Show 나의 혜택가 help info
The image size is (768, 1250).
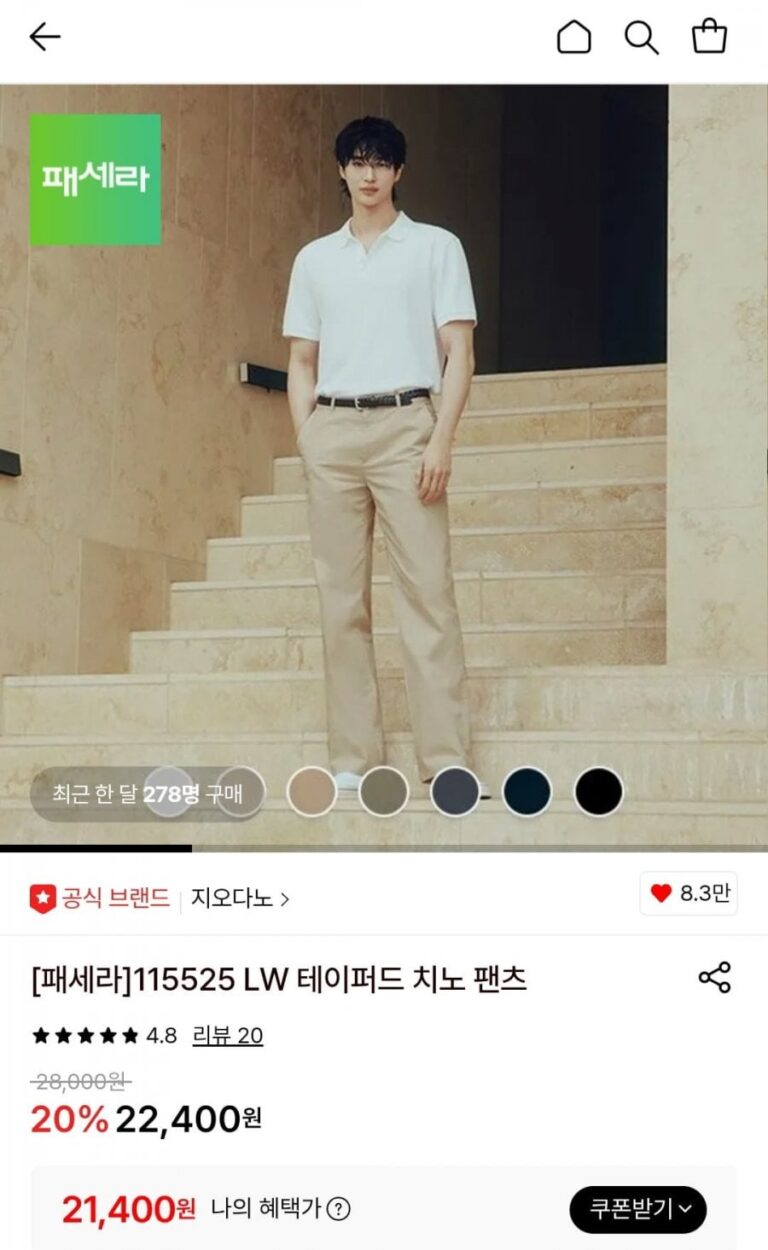(339, 1209)
